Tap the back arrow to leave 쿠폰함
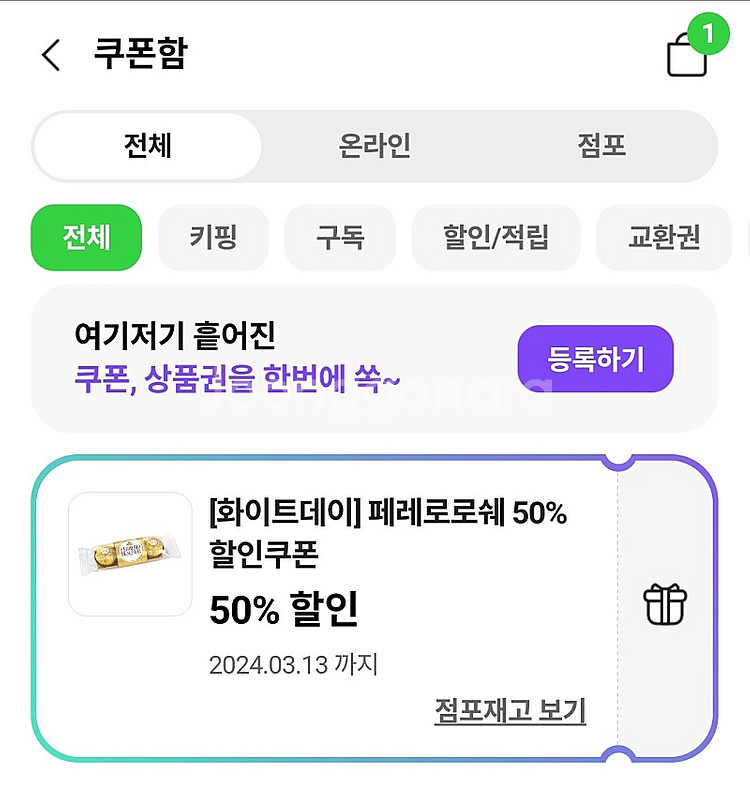Image resolution: width=750 pixels, height=787 pixels. click(50, 54)
